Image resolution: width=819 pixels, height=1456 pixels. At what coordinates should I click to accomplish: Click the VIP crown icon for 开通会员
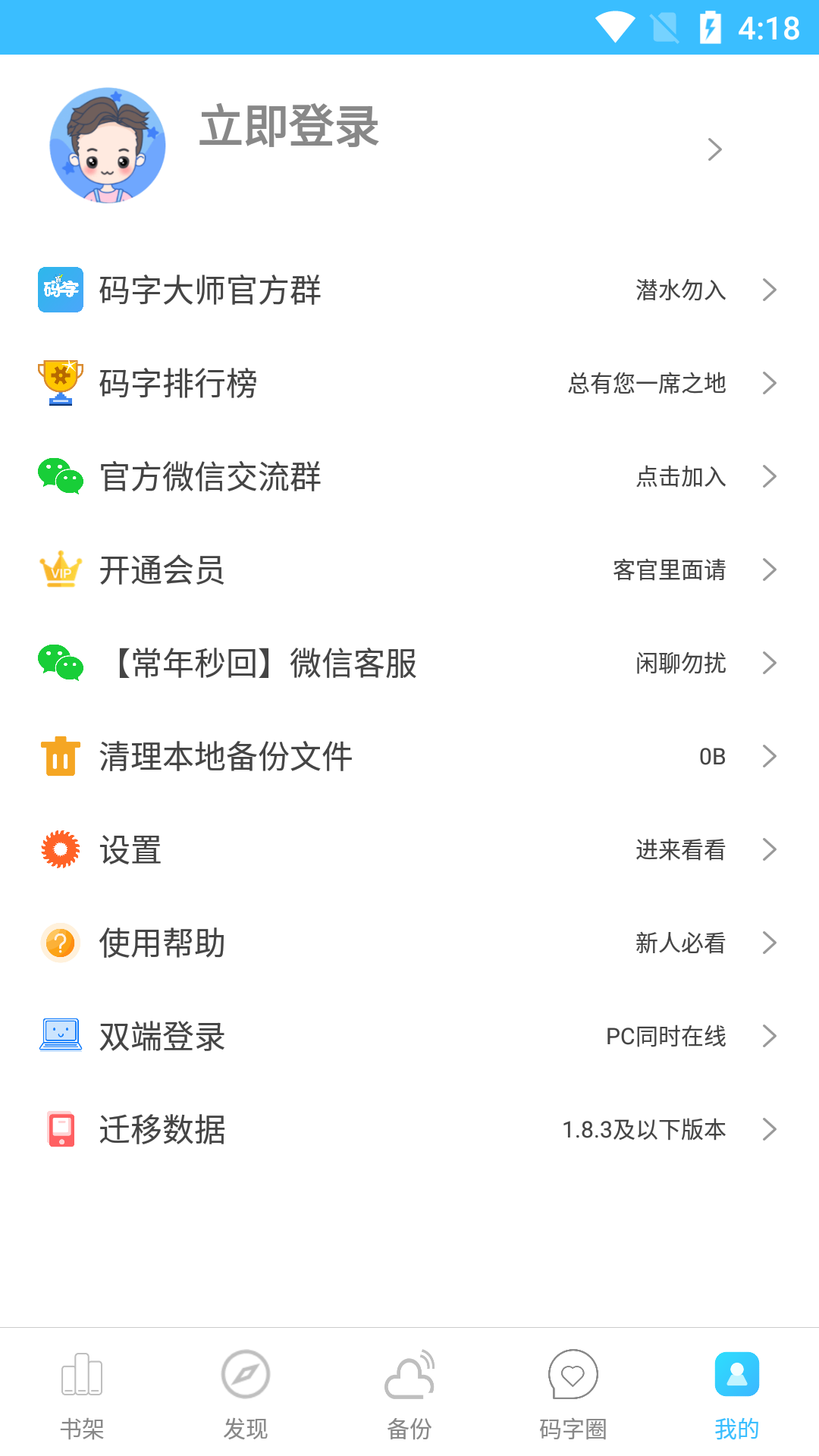[61, 570]
